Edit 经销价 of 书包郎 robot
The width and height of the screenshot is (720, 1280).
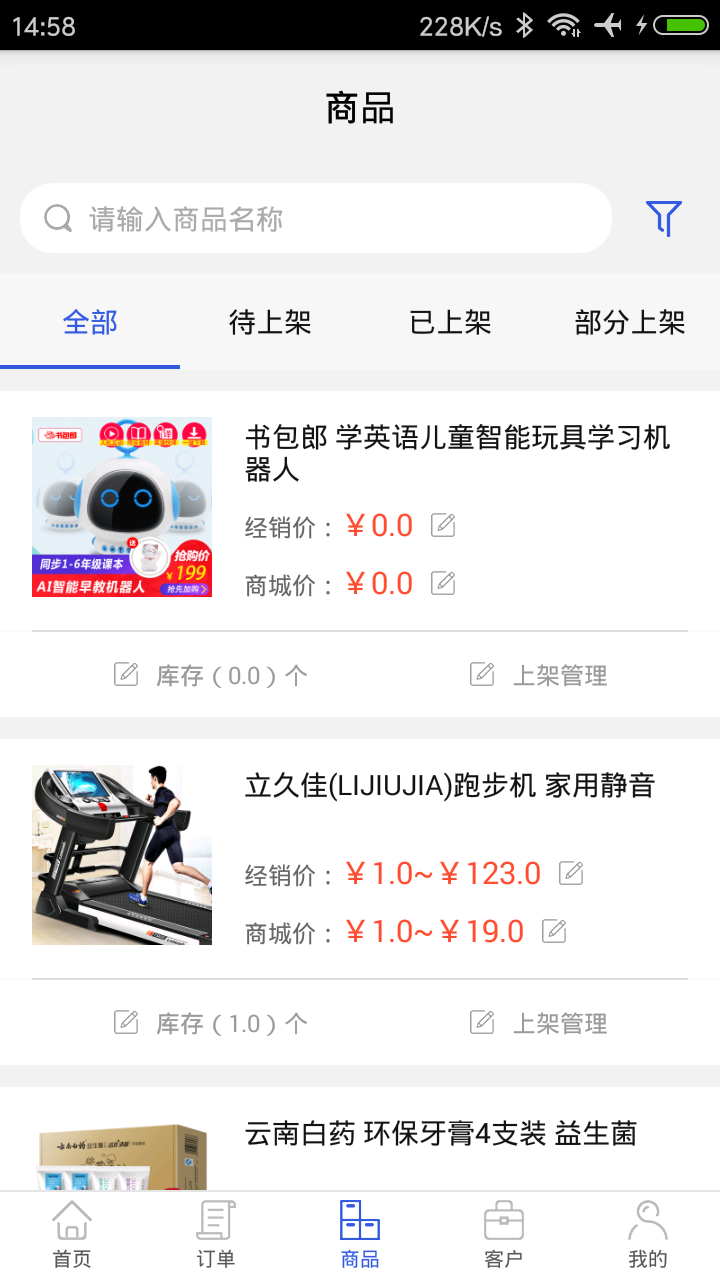click(443, 525)
